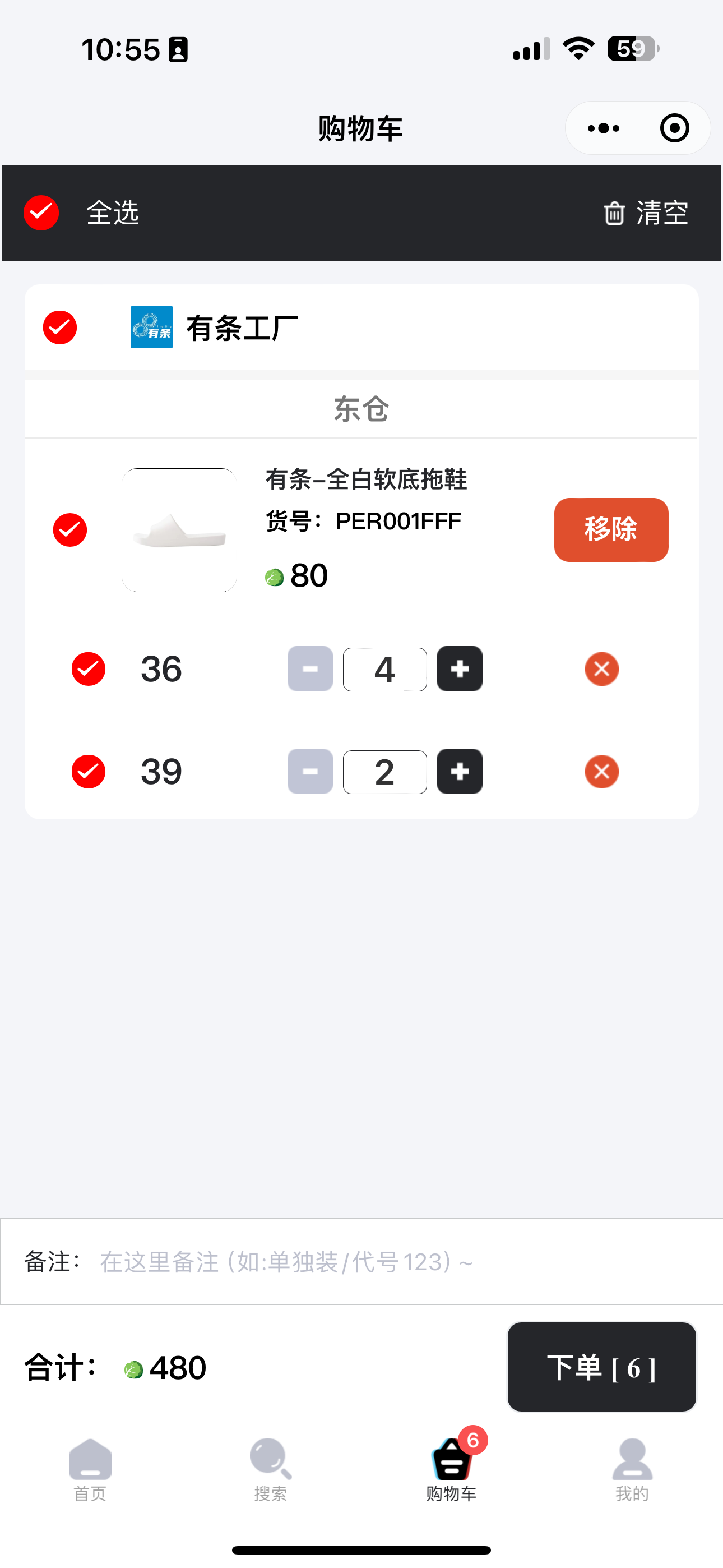The height and width of the screenshot is (1568, 723).
Task: Uncheck the 有条工厂 store checkbox
Action: click(x=59, y=328)
